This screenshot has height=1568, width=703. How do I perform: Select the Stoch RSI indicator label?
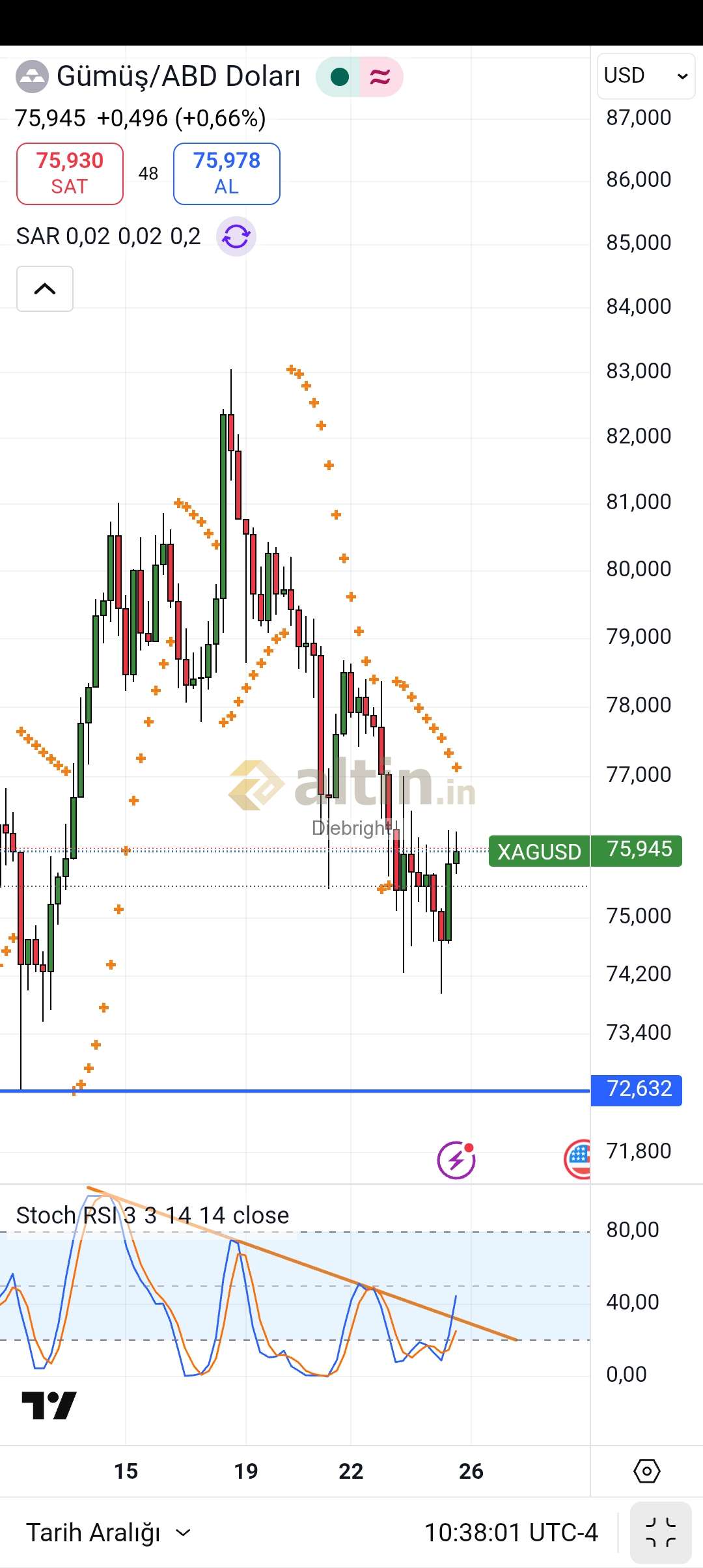point(152,1215)
